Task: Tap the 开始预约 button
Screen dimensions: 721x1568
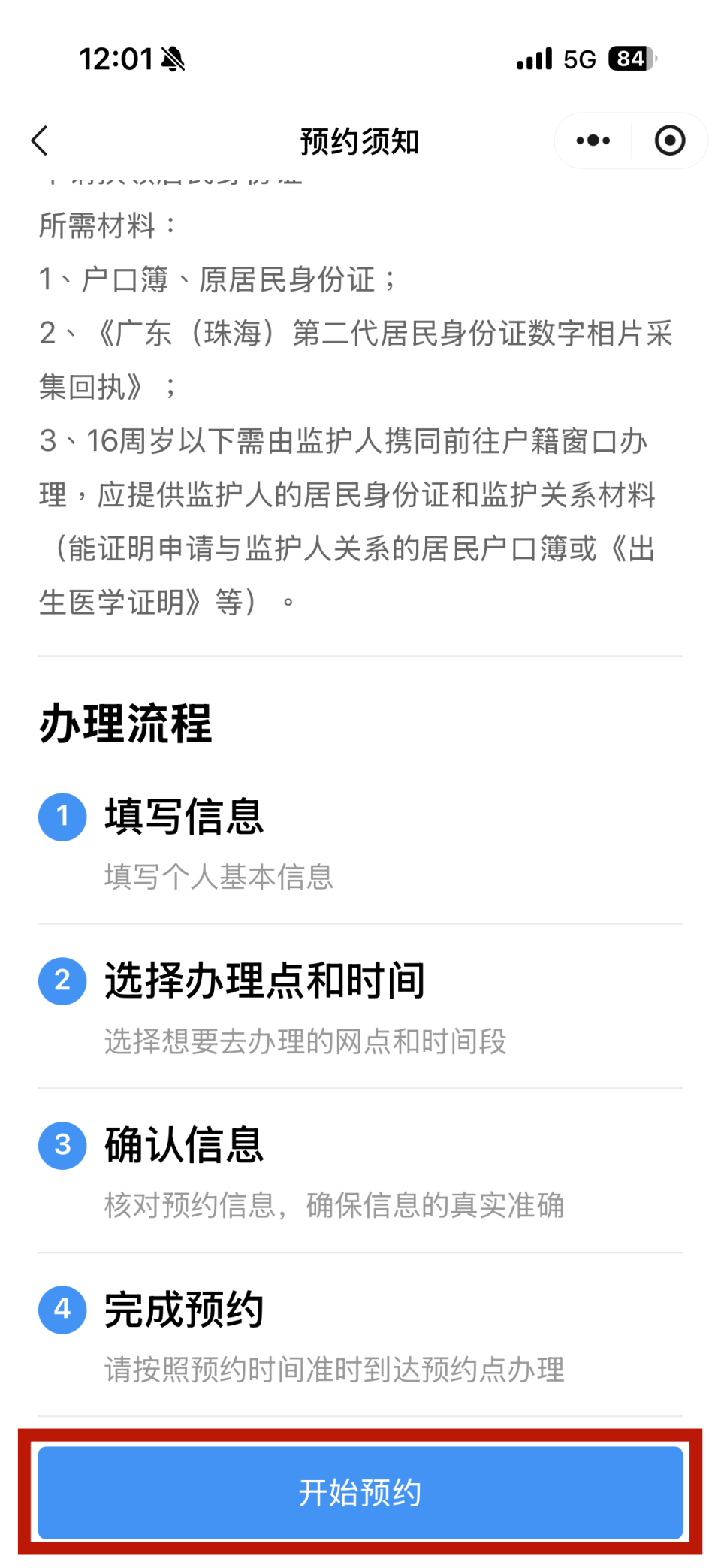Action: pos(360,1492)
